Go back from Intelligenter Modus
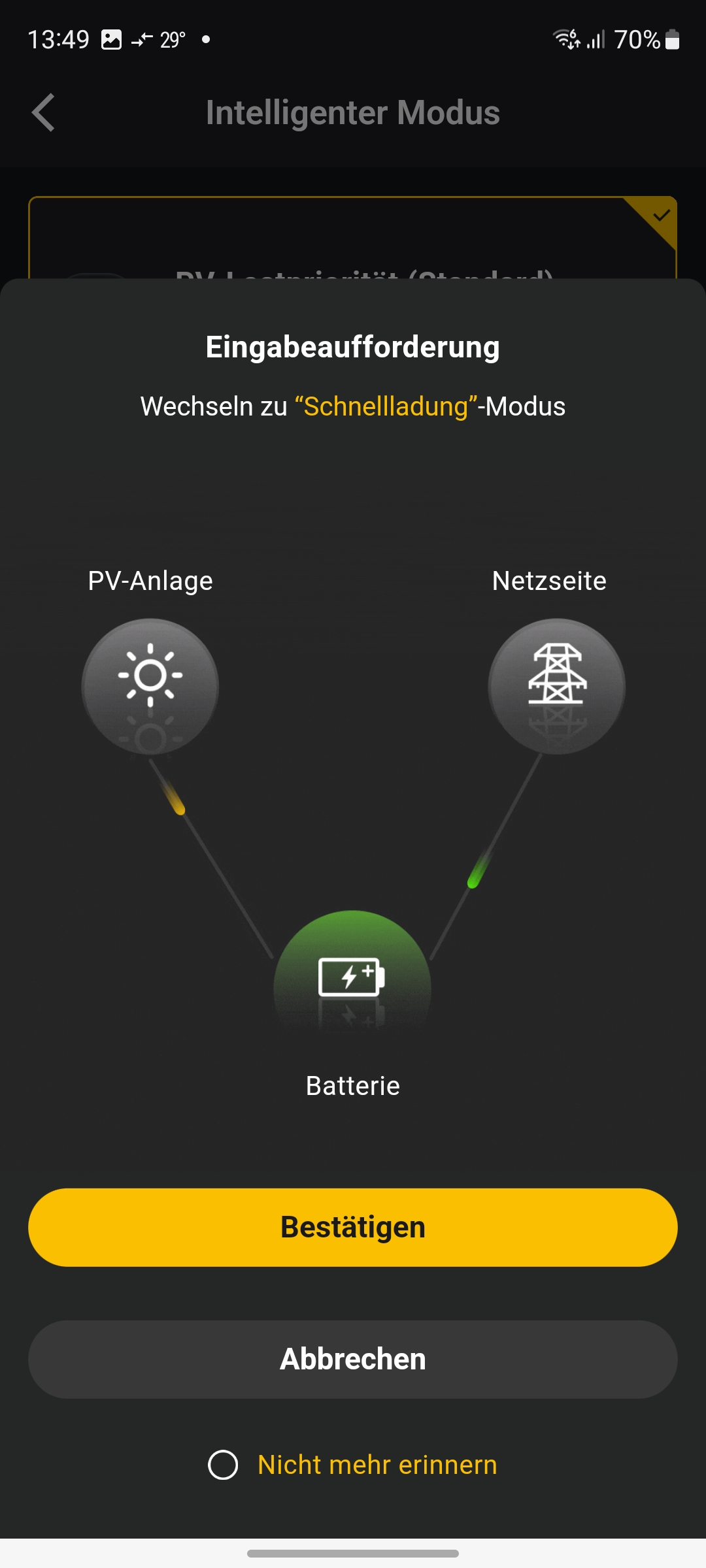This screenshot has width=706, height=1568. (43, 112)
